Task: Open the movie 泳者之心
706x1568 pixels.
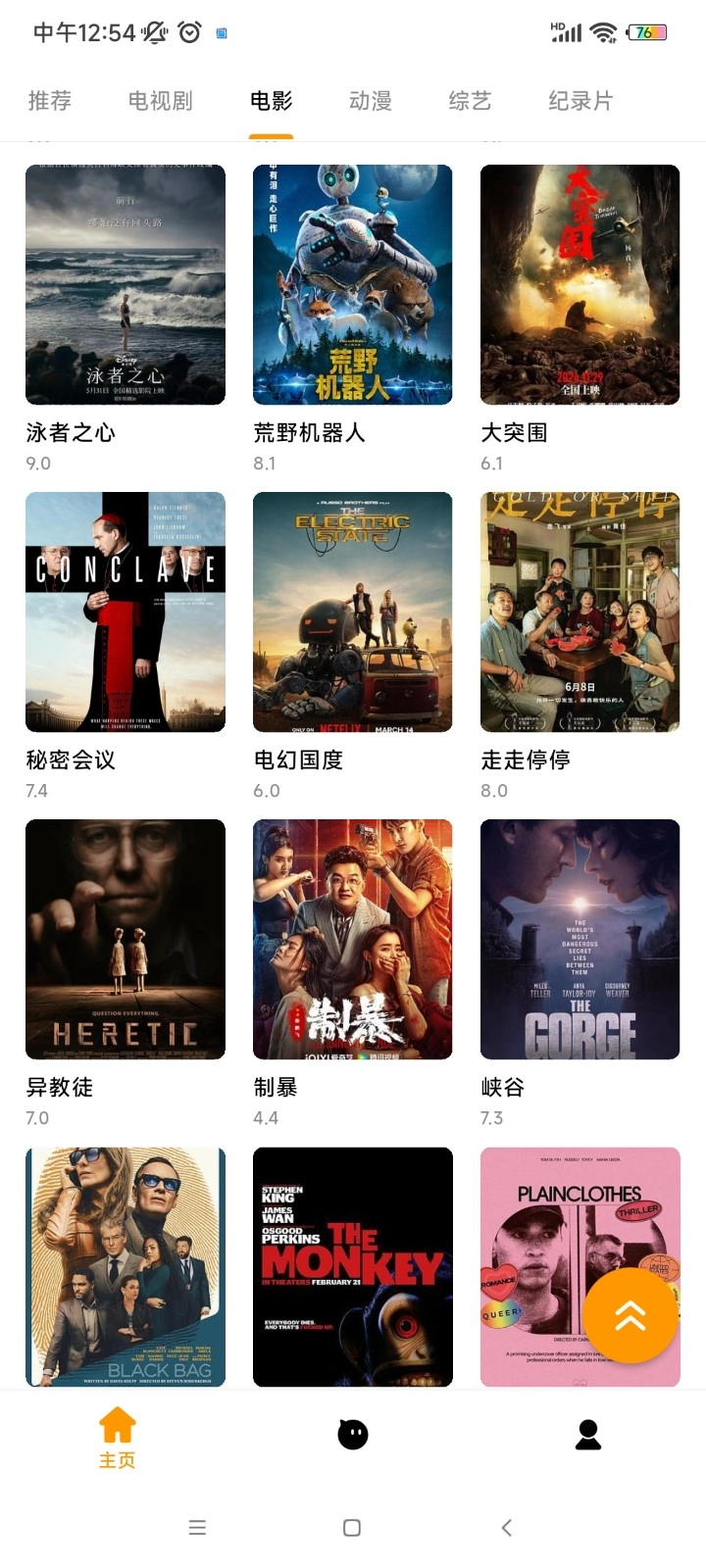Action: click(x=125, y=284)
